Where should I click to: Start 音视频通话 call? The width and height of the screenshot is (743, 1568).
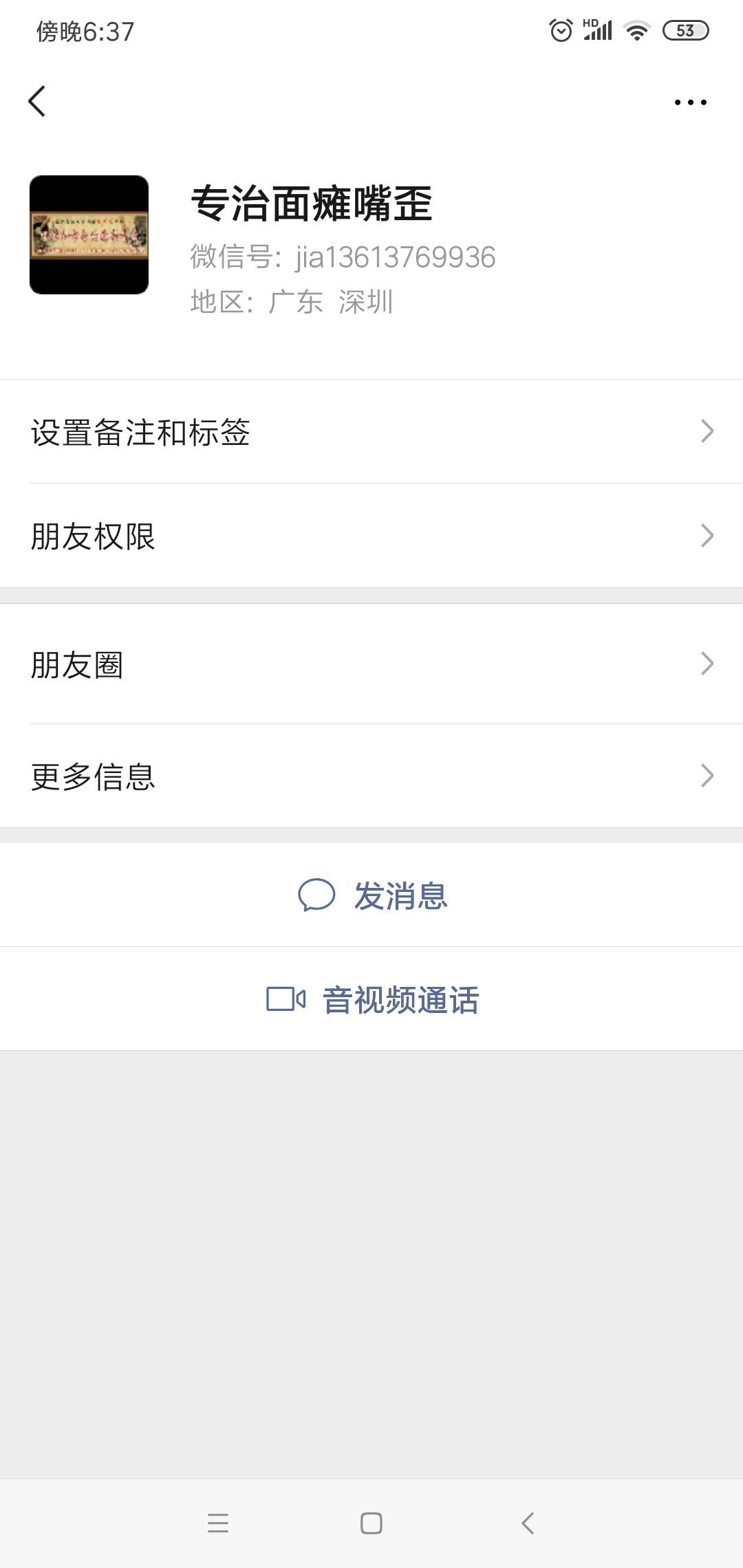coord(371,999)
